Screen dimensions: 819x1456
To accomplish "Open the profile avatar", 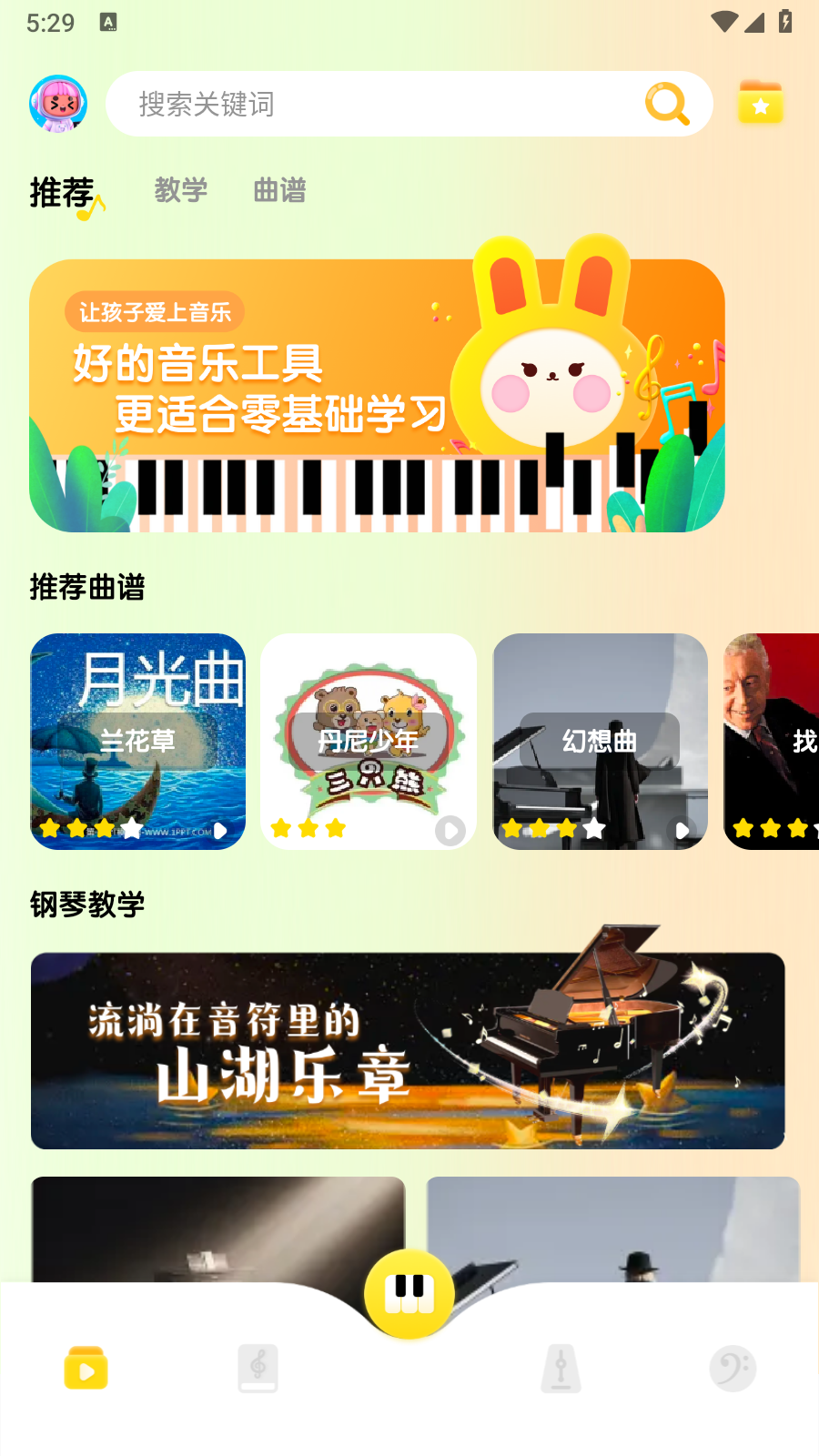I will coord(58,104).
